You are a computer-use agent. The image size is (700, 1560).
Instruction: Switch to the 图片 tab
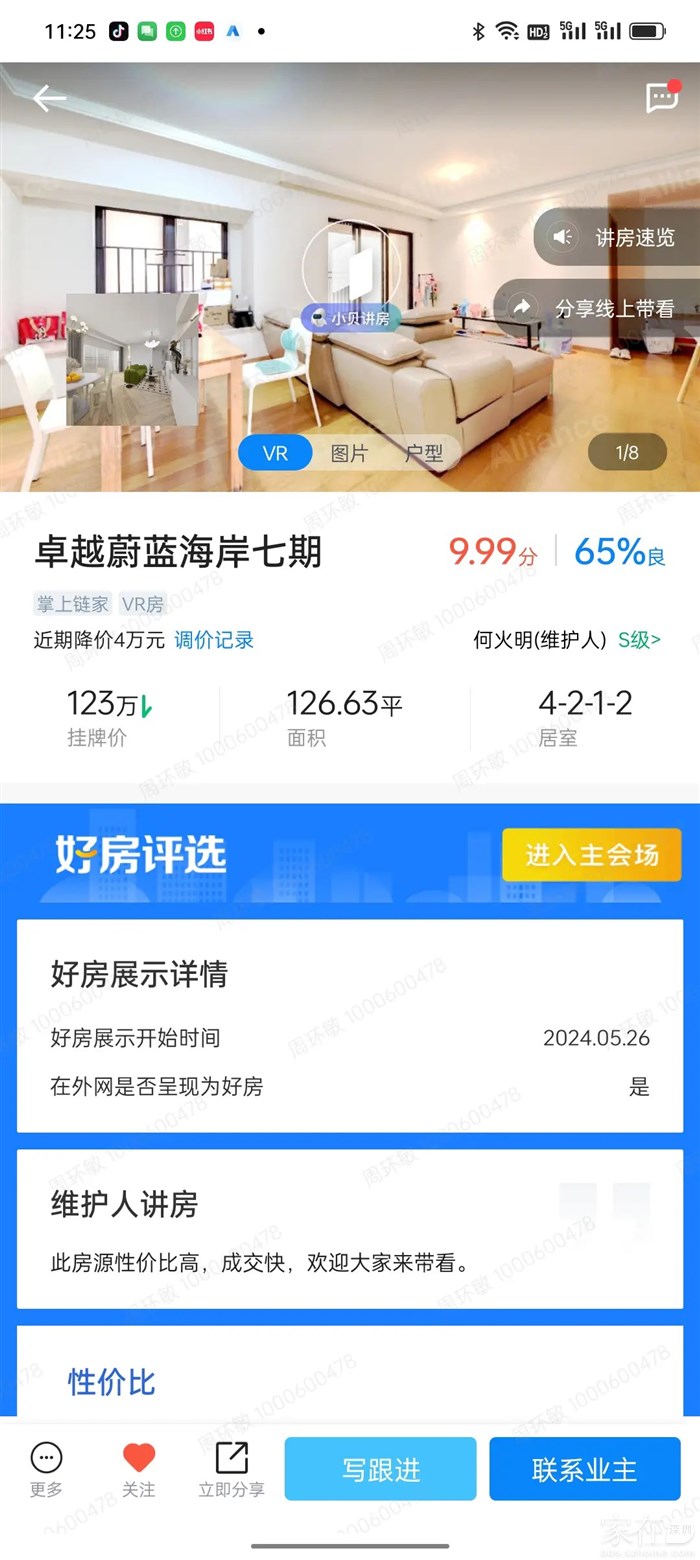349,453
